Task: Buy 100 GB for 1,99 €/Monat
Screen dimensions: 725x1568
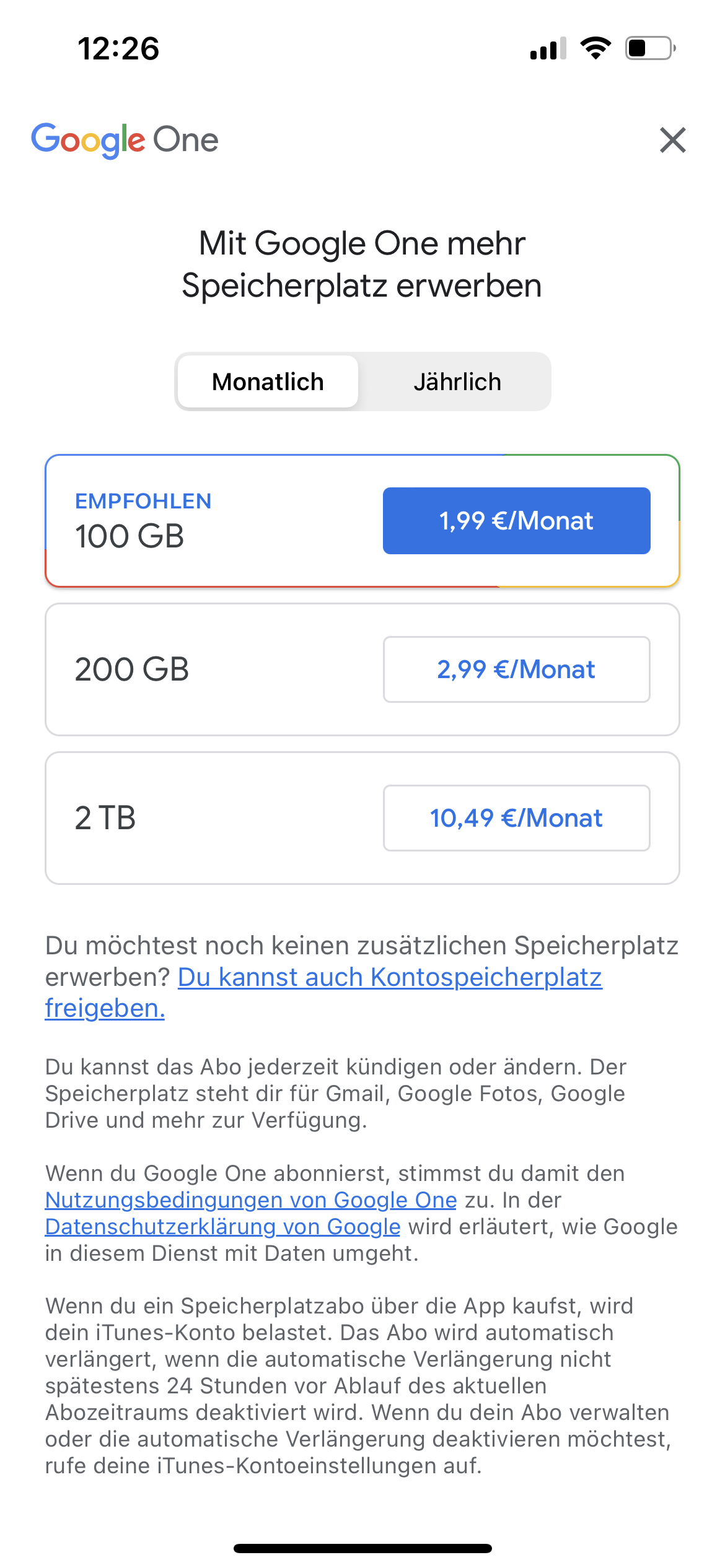Action: tap(516, 521)
